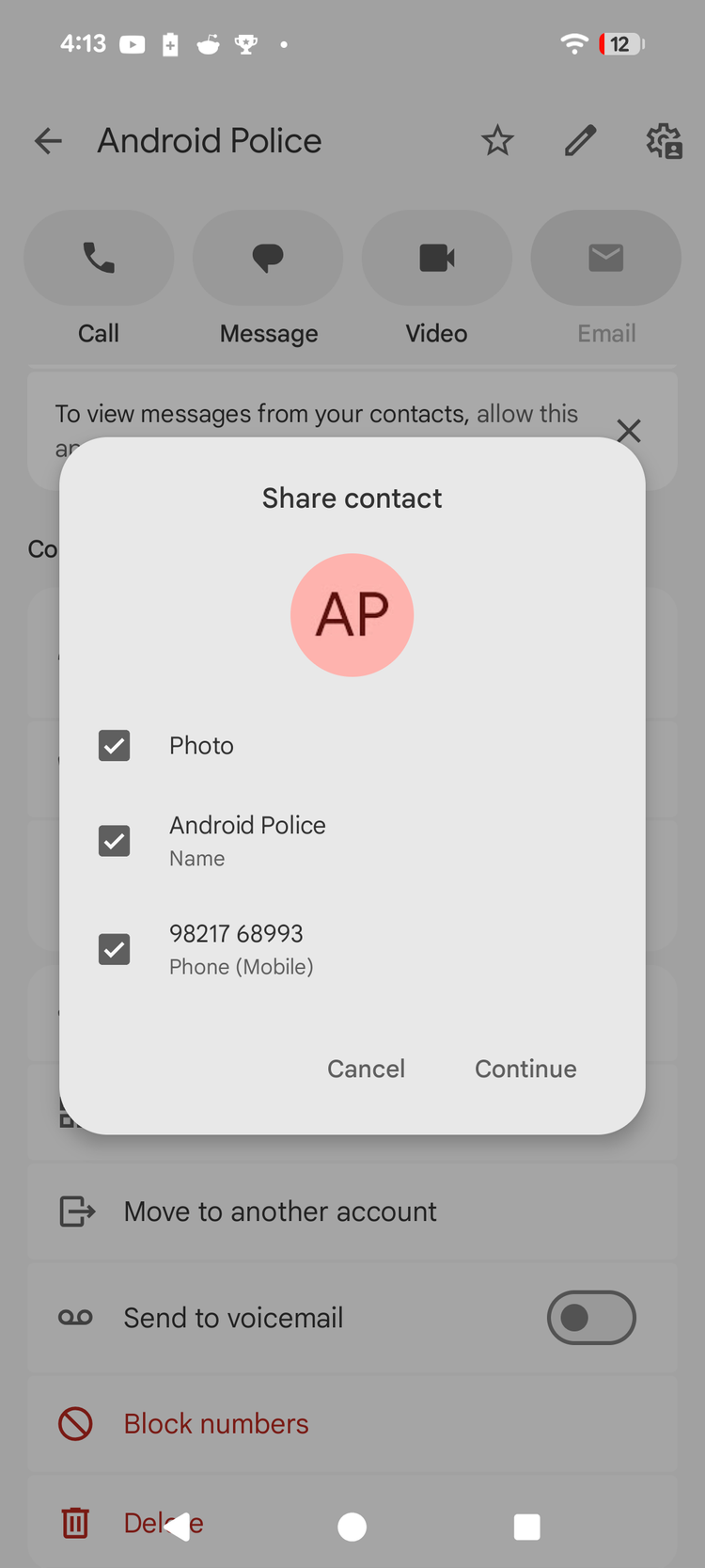The width and height of the screenshot is (705, 1568).
Task: Tap the AP contact avatar
Action: pyautogui.click(x=352, y=614)
